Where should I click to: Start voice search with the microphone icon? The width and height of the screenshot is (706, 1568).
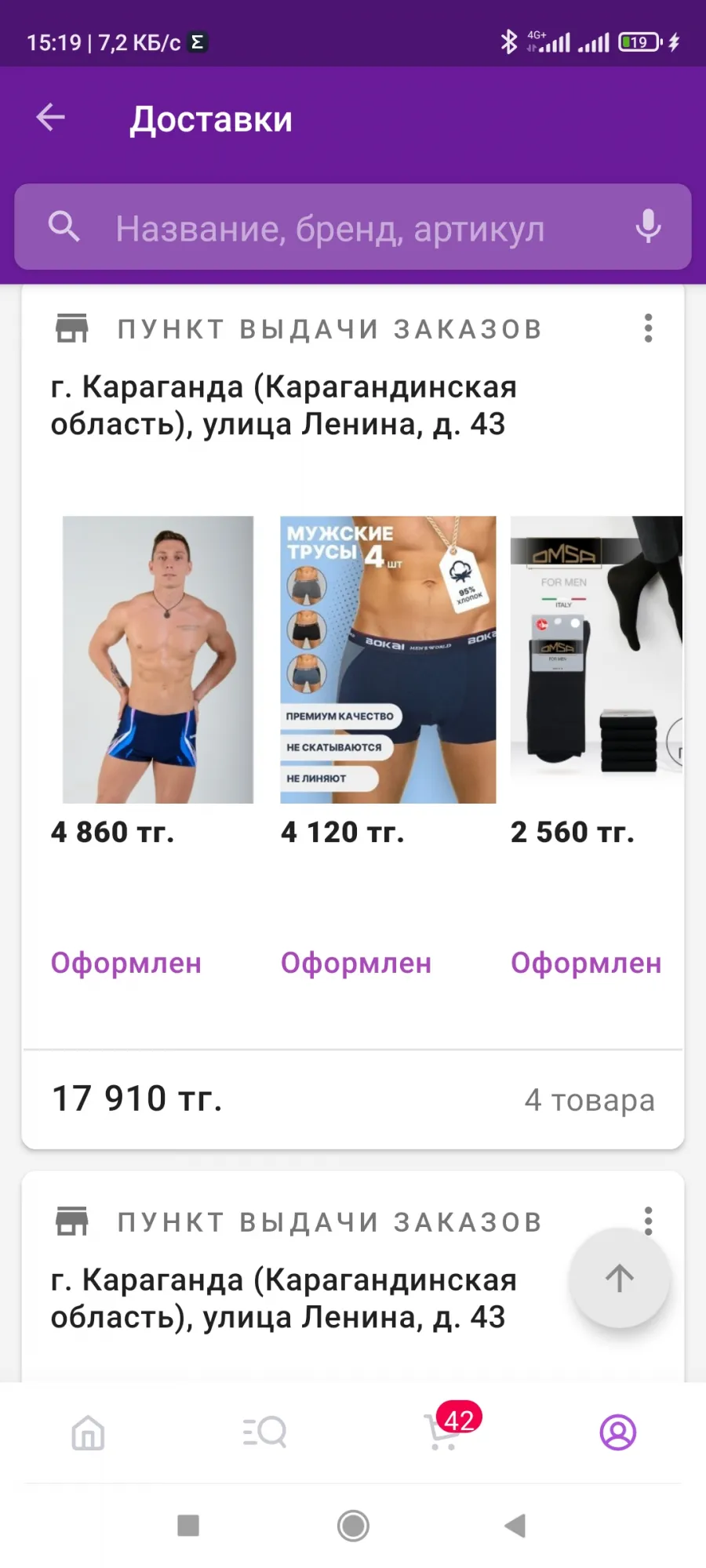pos(648,227)
